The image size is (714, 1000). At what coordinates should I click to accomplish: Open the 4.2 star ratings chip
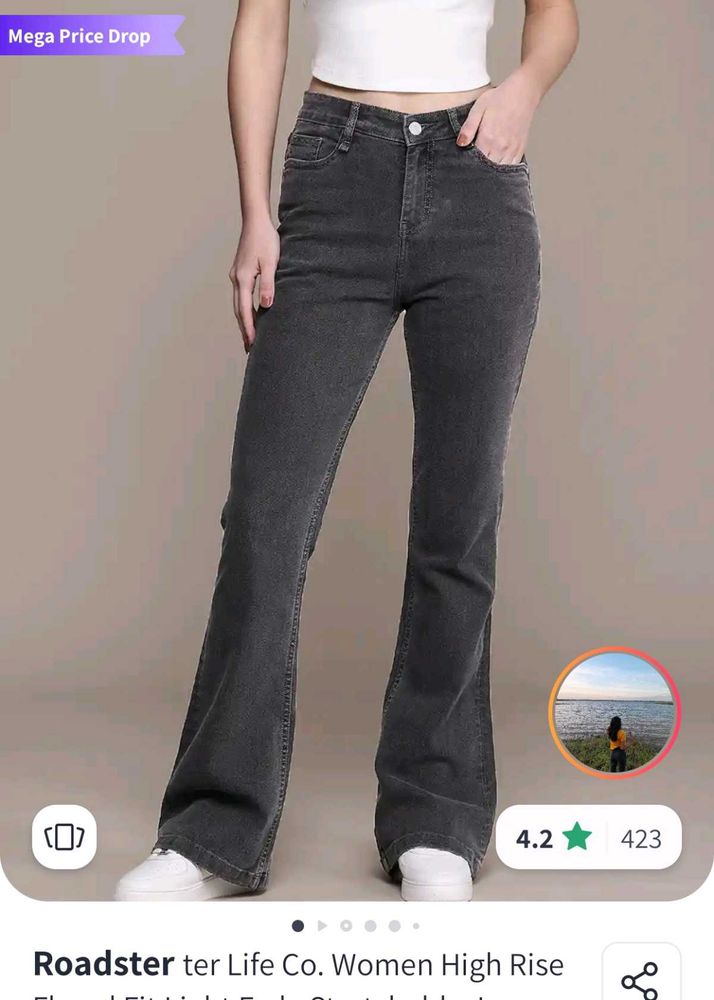pos(589,838)
